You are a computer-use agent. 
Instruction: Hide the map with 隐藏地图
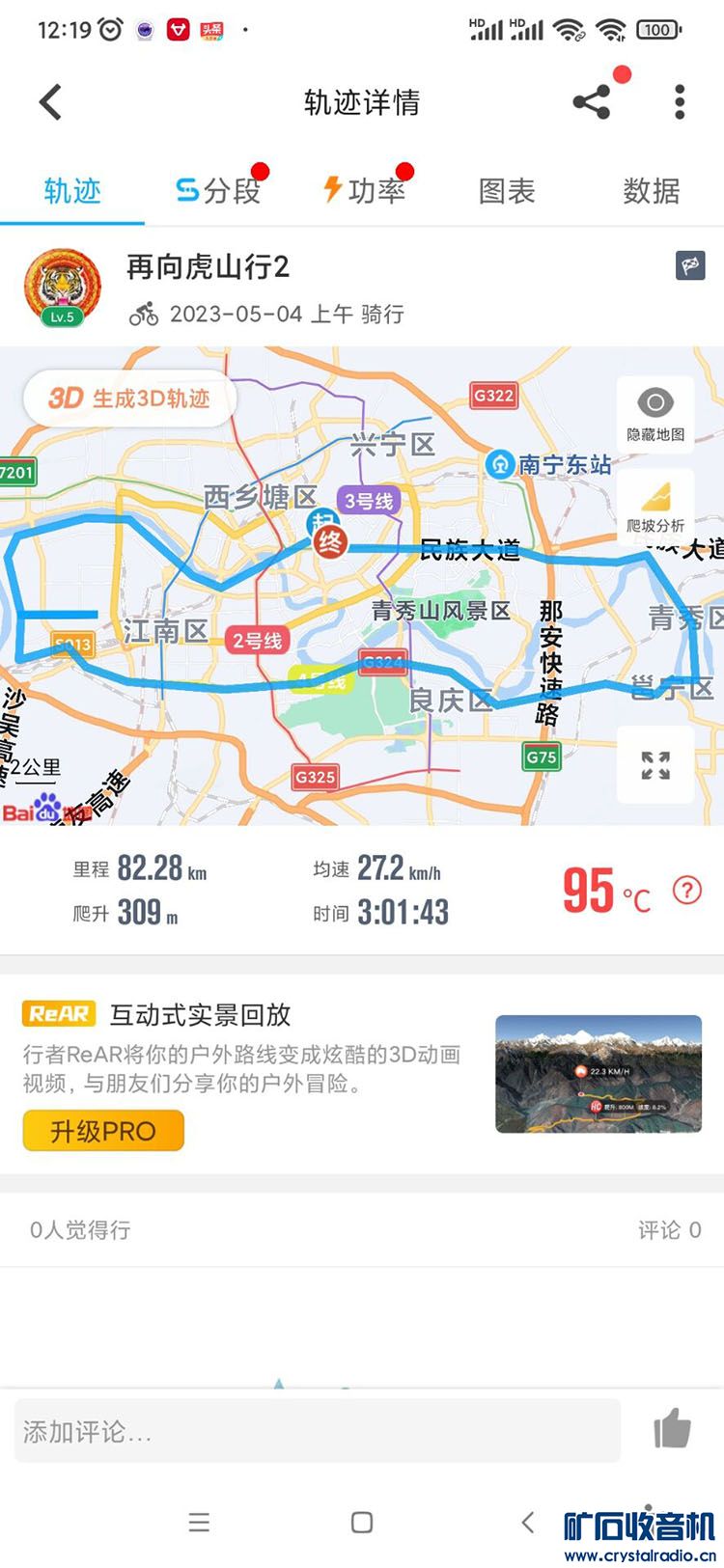coord(655,413)
